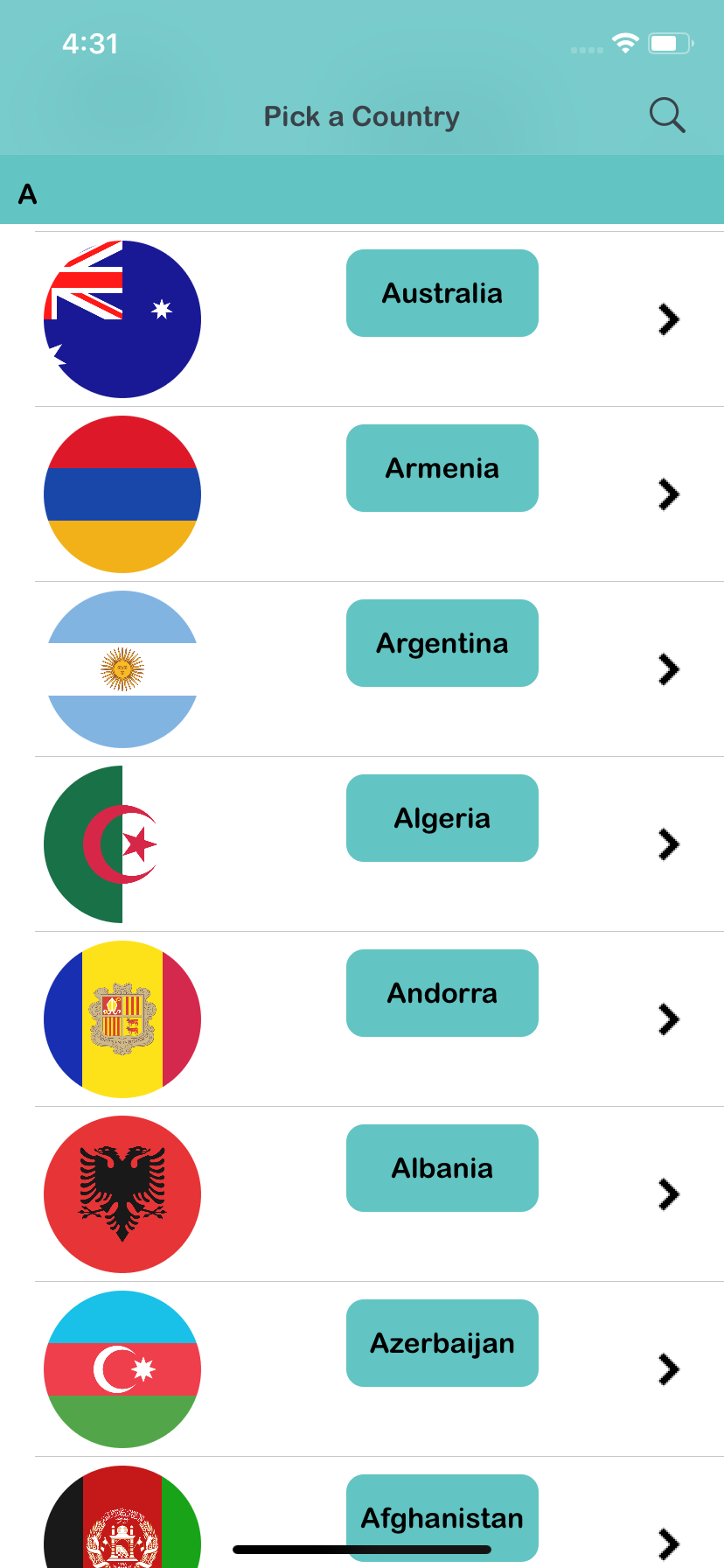Tap the Andorra button

[442, 993]
